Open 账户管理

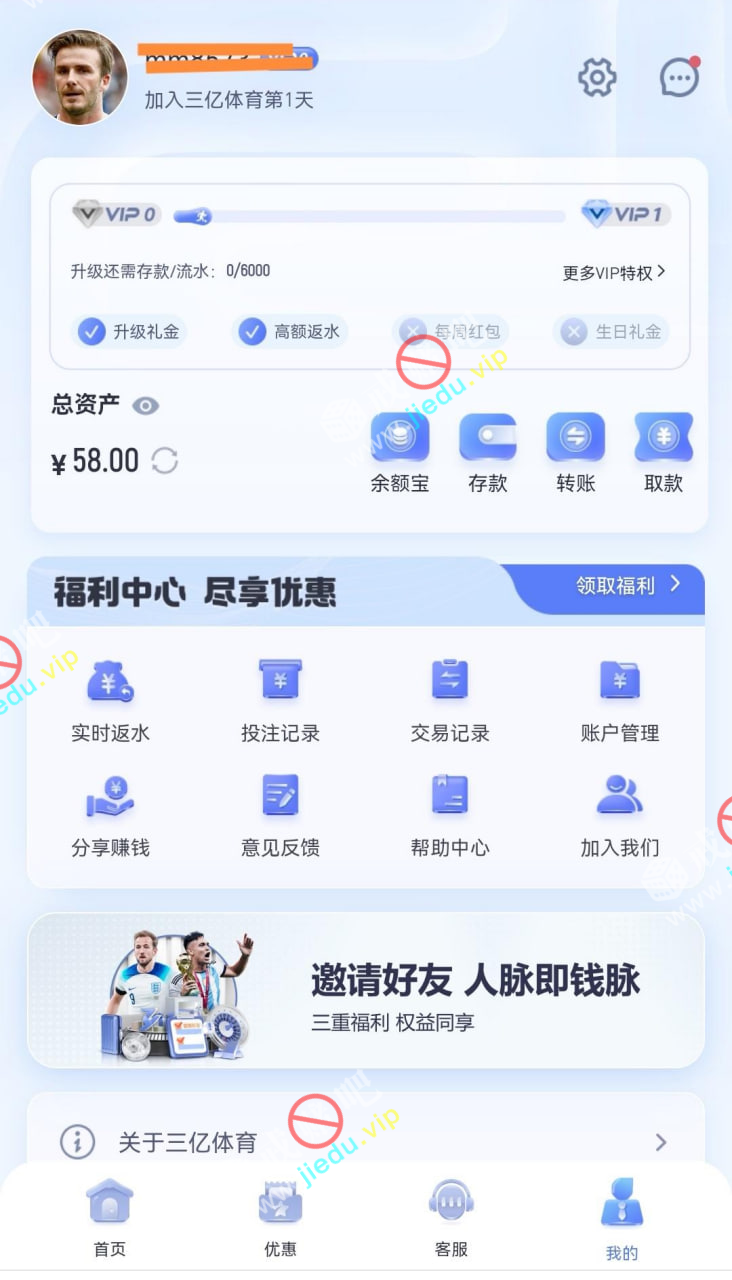(x=620, y=701)
